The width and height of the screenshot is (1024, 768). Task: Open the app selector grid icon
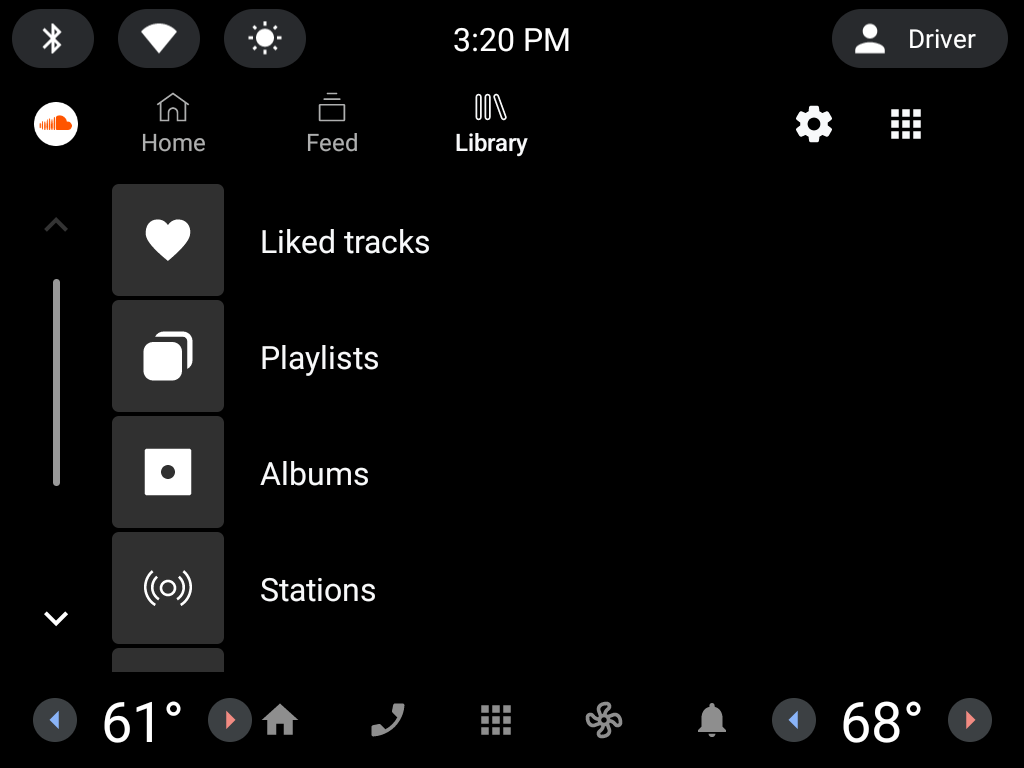point(905,124)
